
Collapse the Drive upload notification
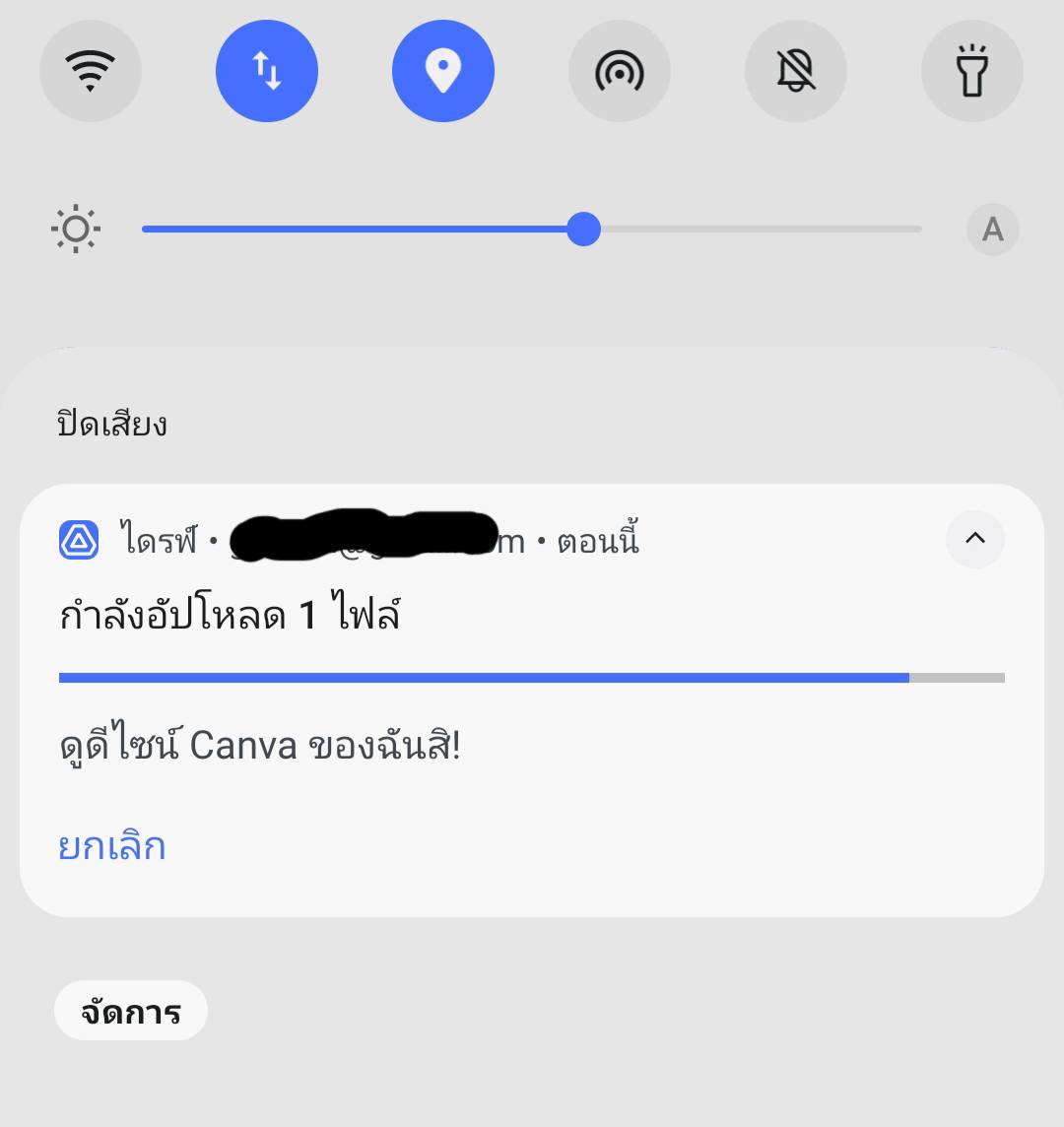[975, 538]
